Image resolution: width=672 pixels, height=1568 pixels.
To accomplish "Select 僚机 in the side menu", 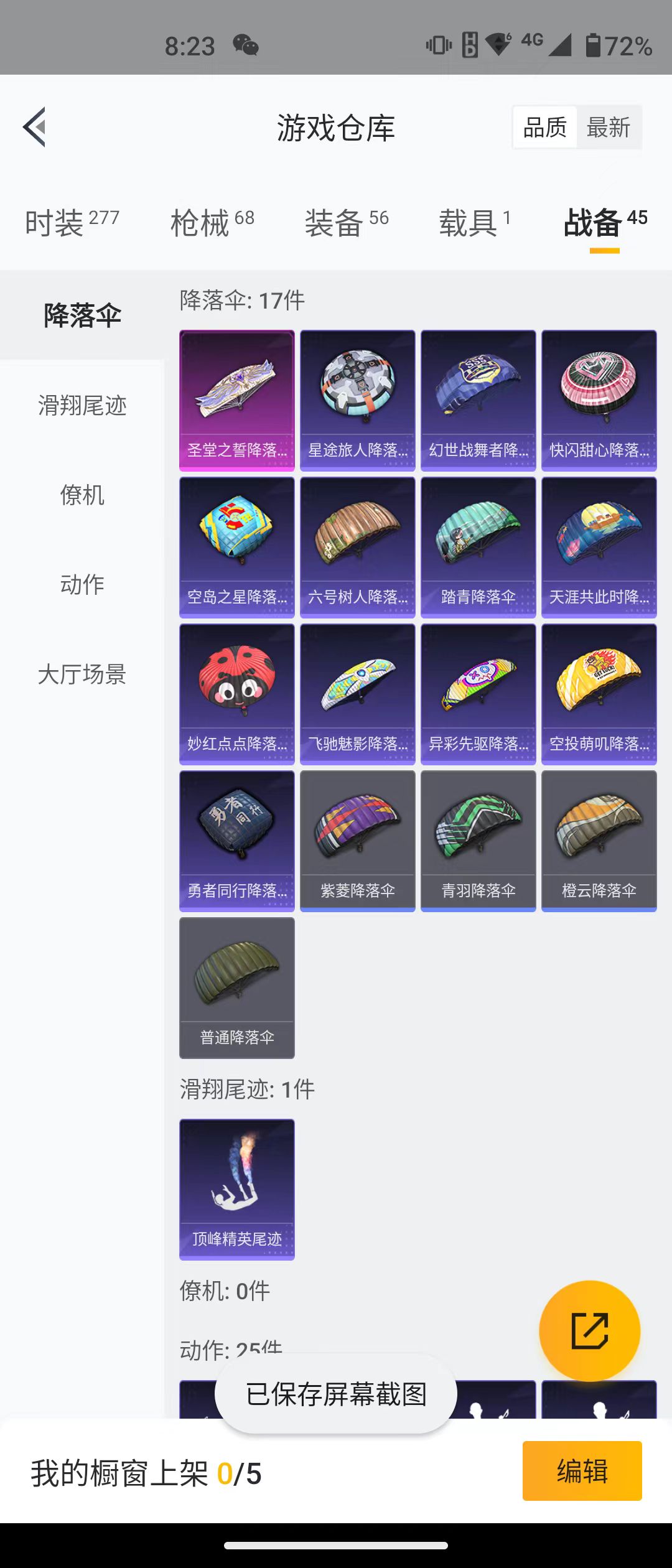I will tap(82, 495).
